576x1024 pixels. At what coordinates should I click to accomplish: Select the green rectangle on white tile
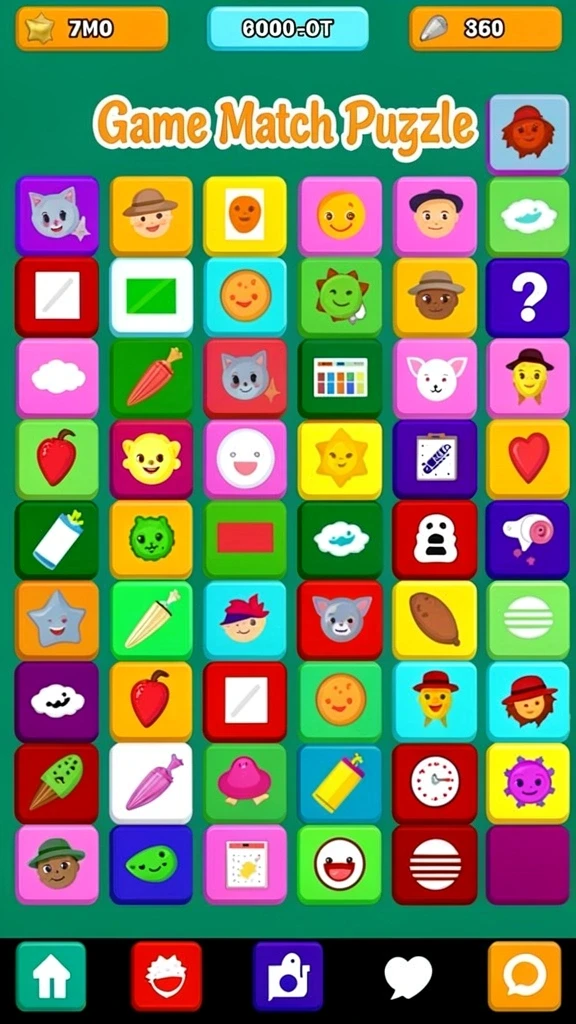[152, 298]
